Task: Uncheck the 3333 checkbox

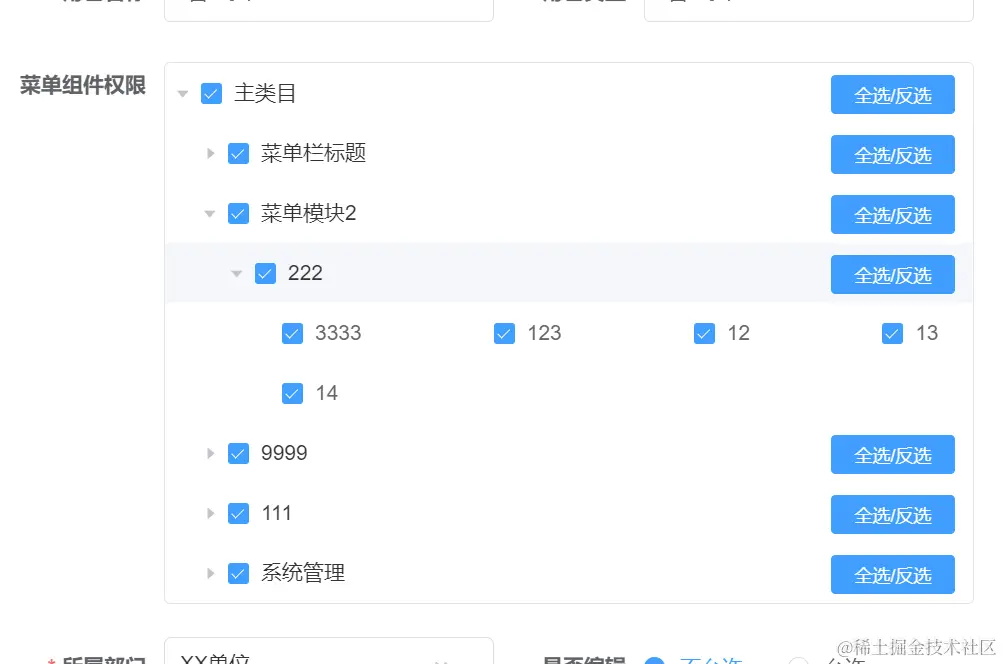Action: tap(292, 334)
